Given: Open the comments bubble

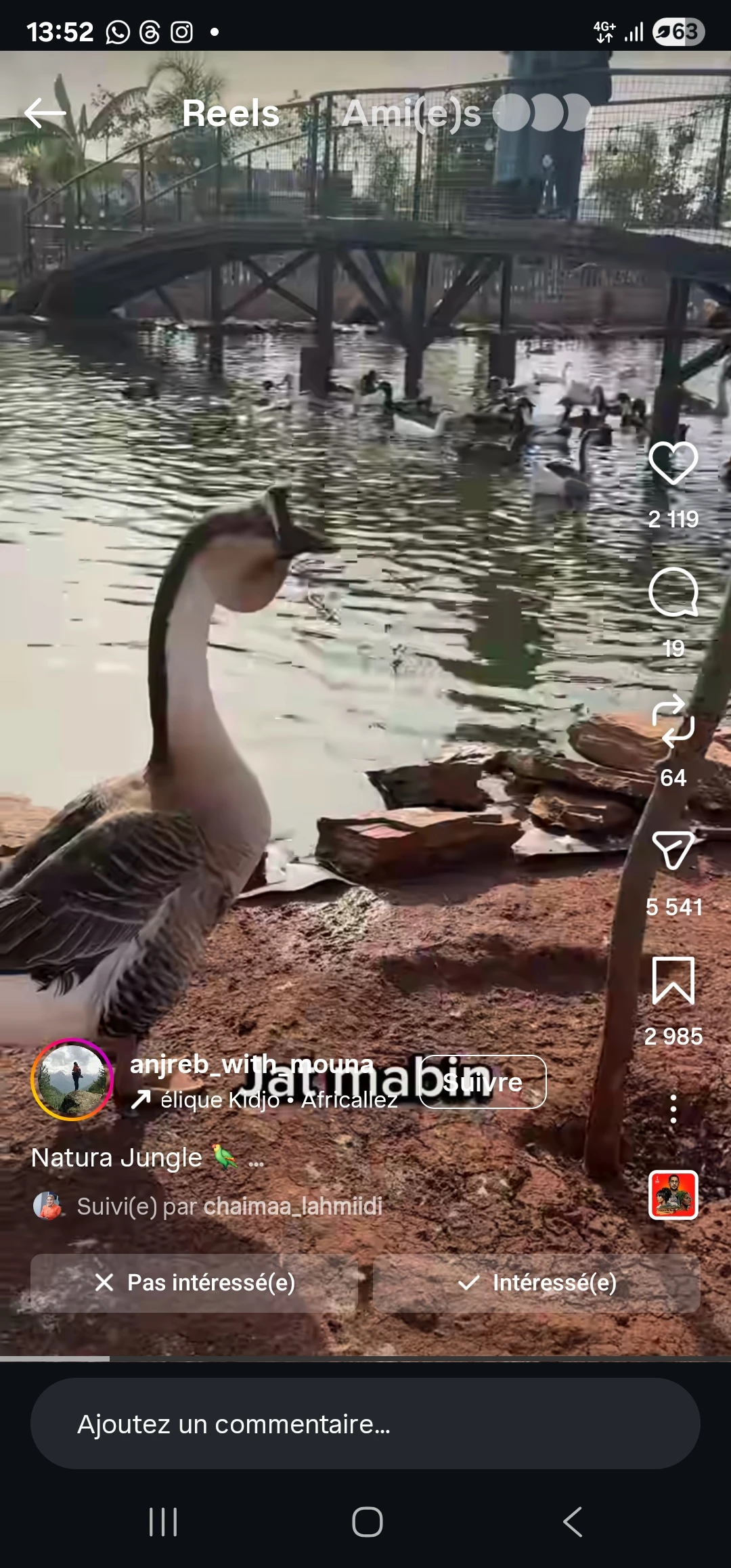Looking at the screenshot, I should tap(673, 592).
